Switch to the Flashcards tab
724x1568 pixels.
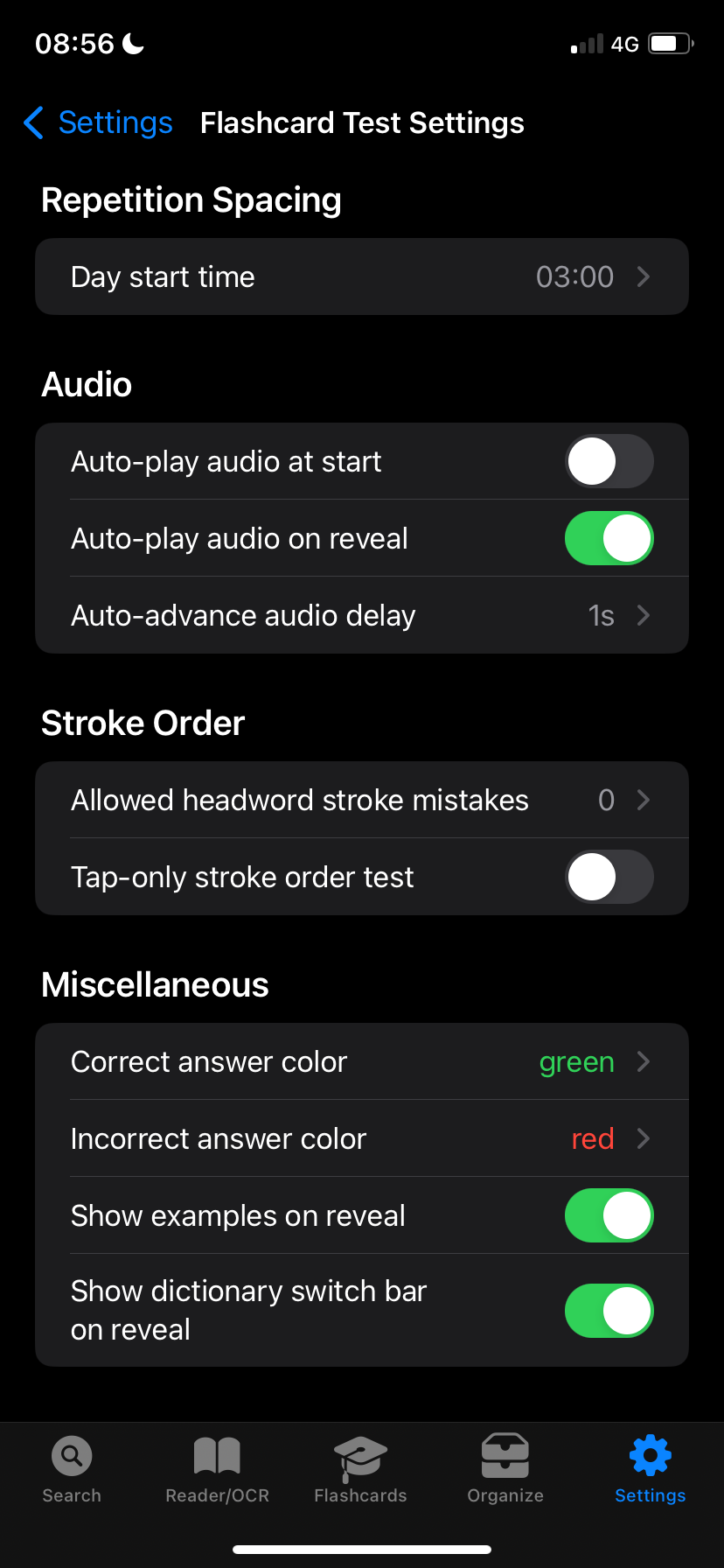click(x=360, y=1470)
